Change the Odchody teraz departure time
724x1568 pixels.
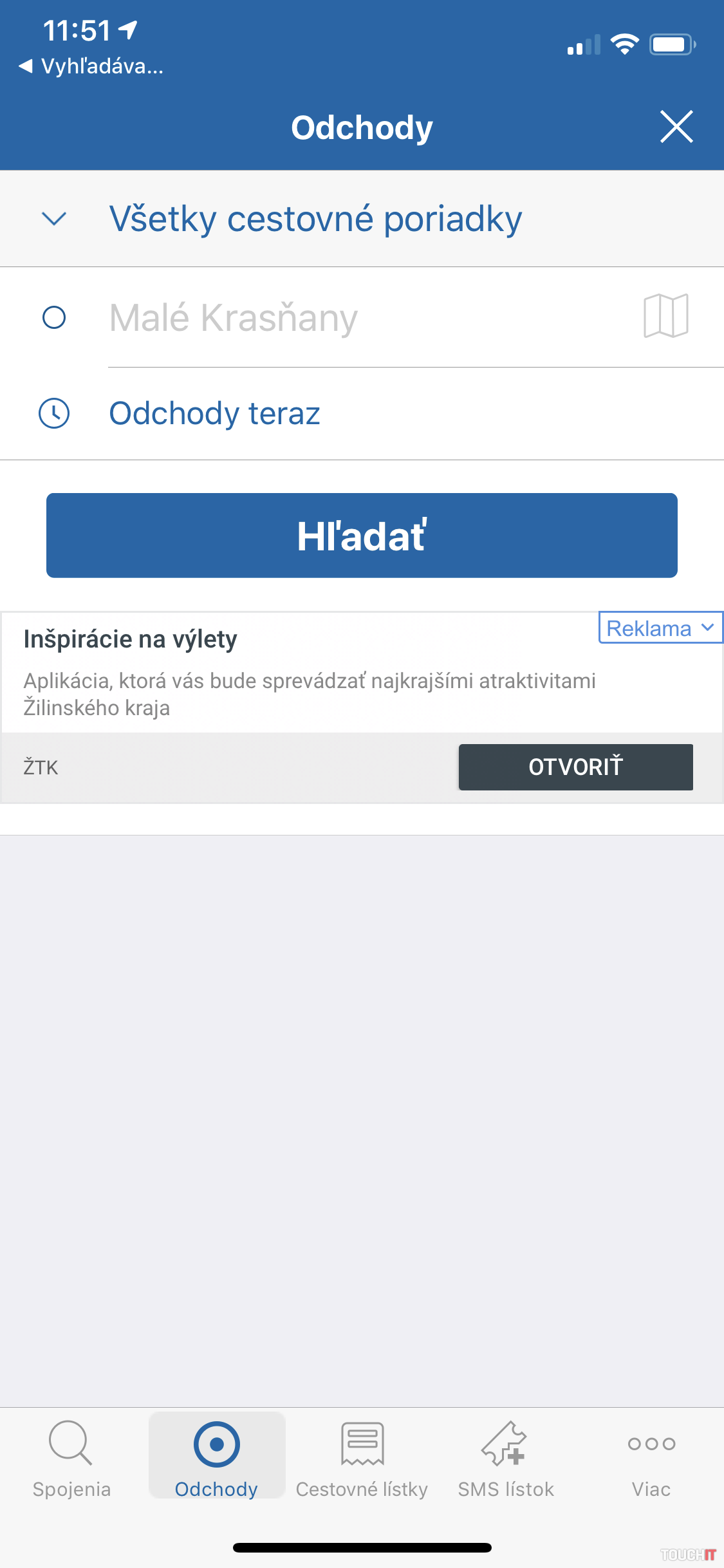(215, 413)
